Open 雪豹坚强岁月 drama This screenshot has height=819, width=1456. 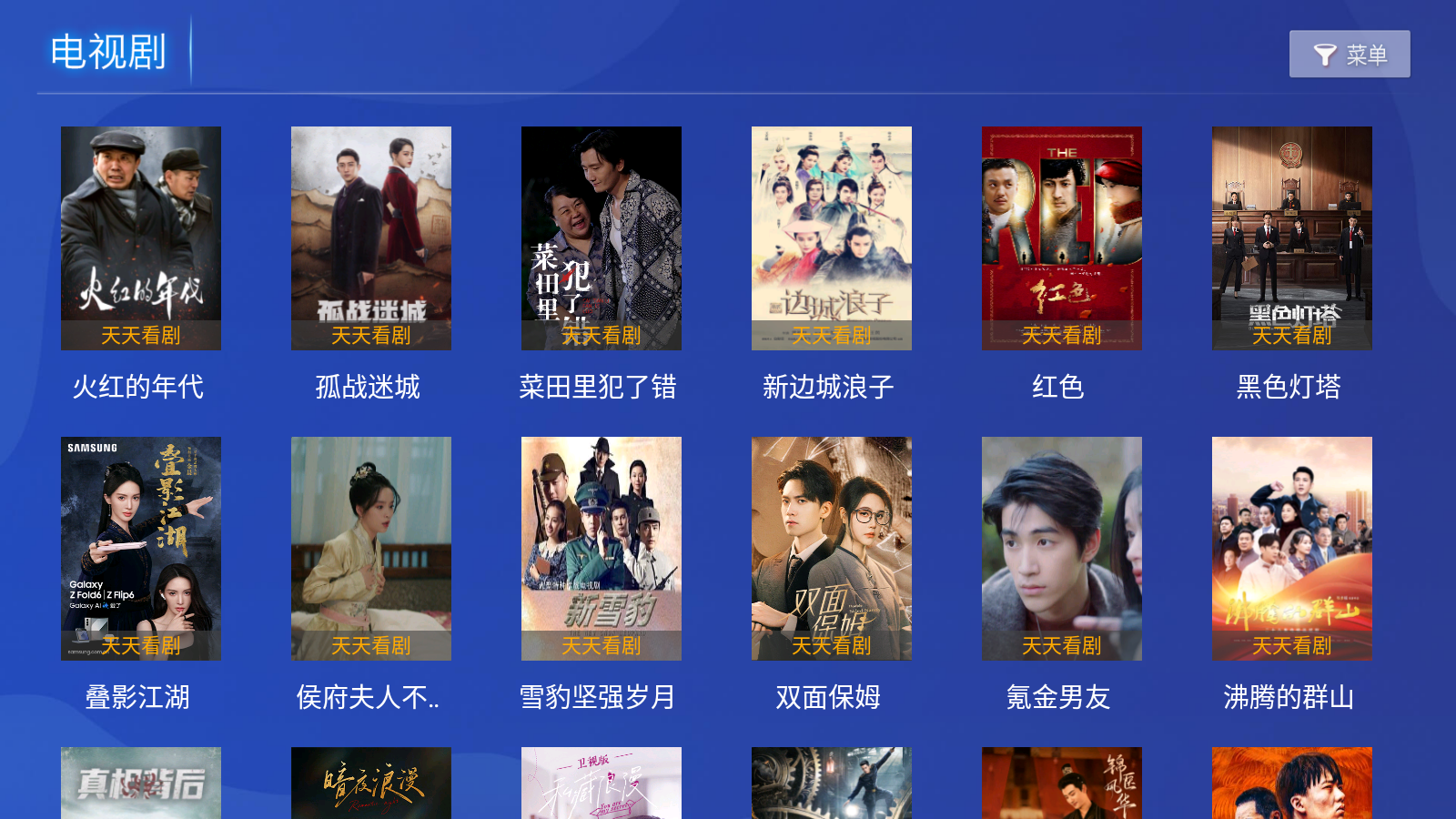pos(602,549)
